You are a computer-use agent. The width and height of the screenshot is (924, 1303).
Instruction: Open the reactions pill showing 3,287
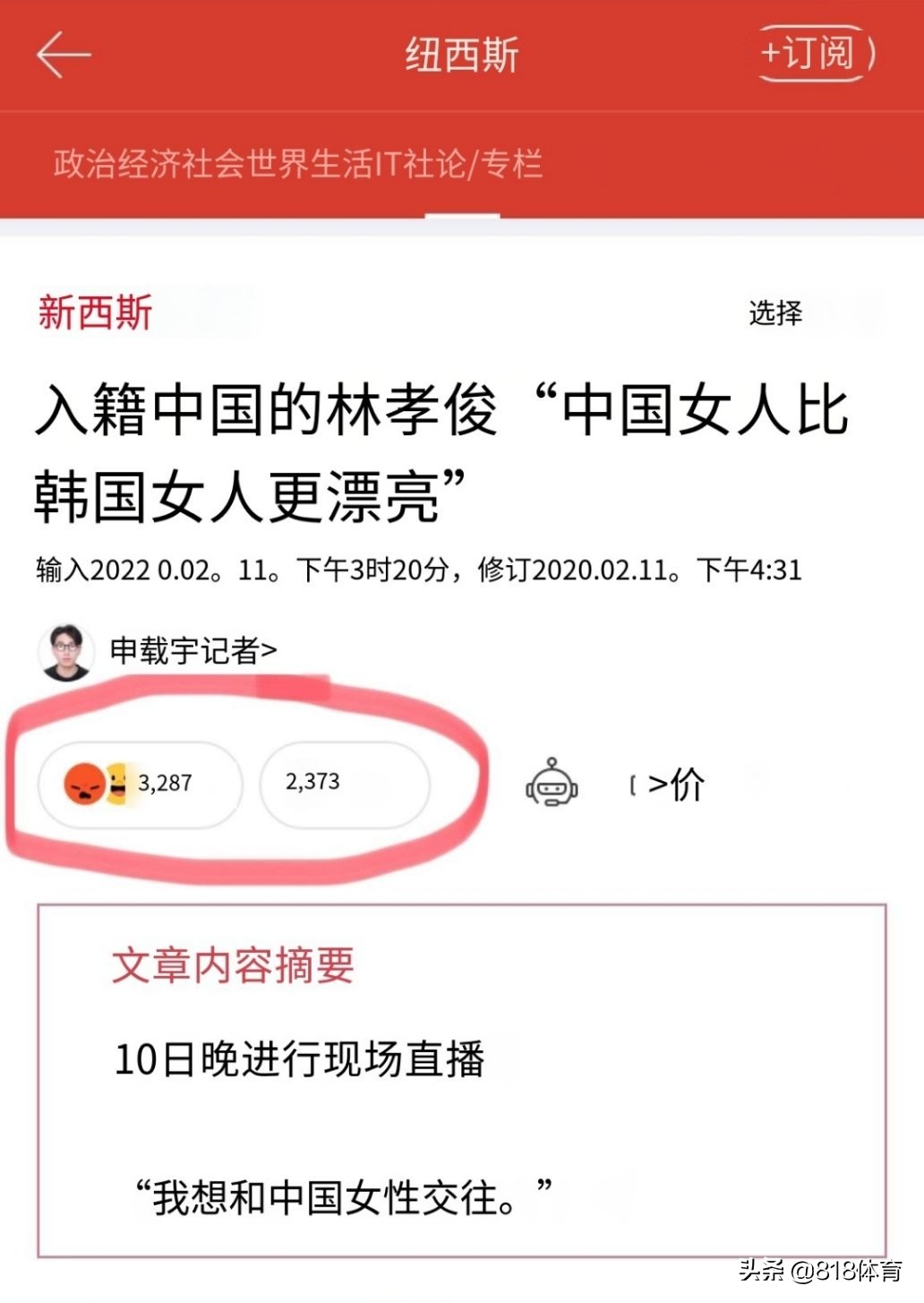point(140,784)
